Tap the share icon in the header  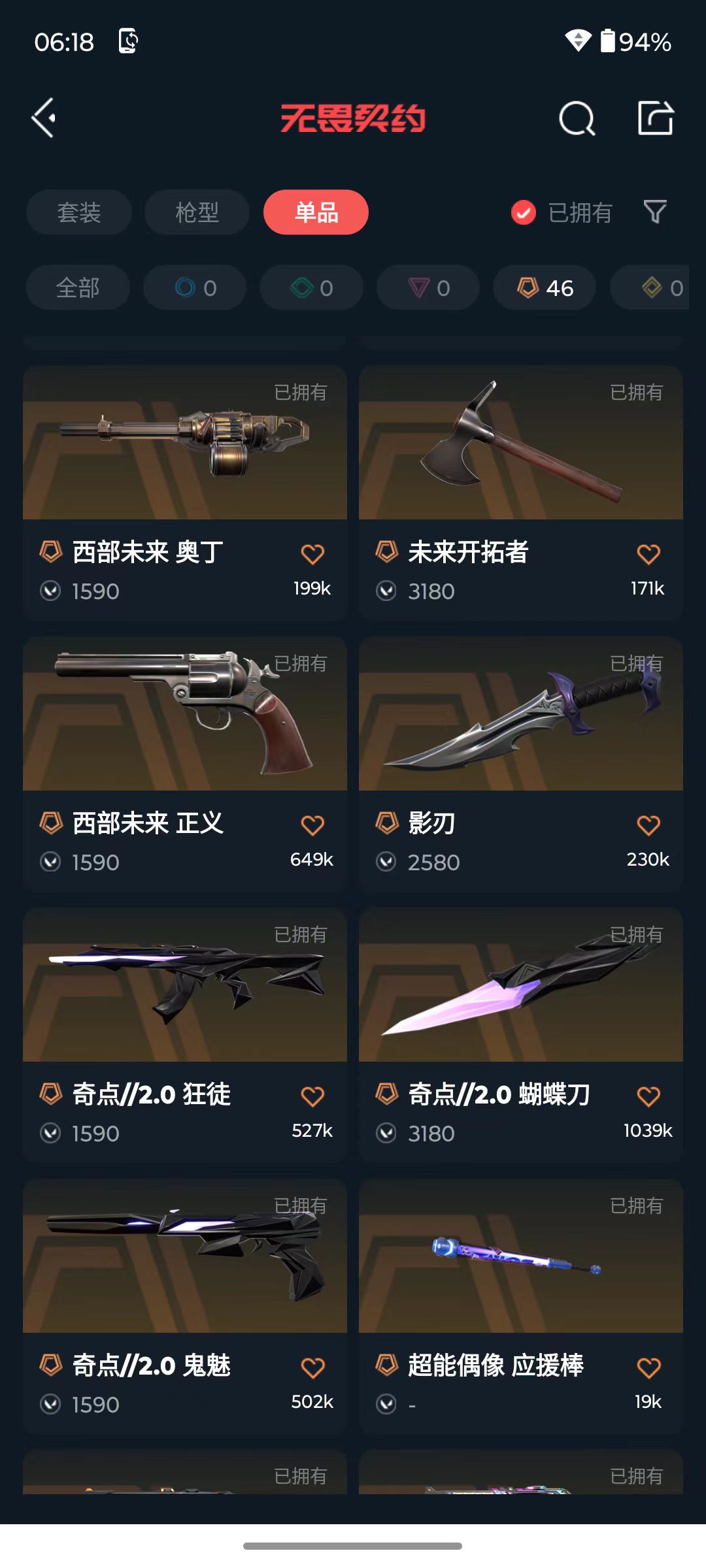coord(656,118)
